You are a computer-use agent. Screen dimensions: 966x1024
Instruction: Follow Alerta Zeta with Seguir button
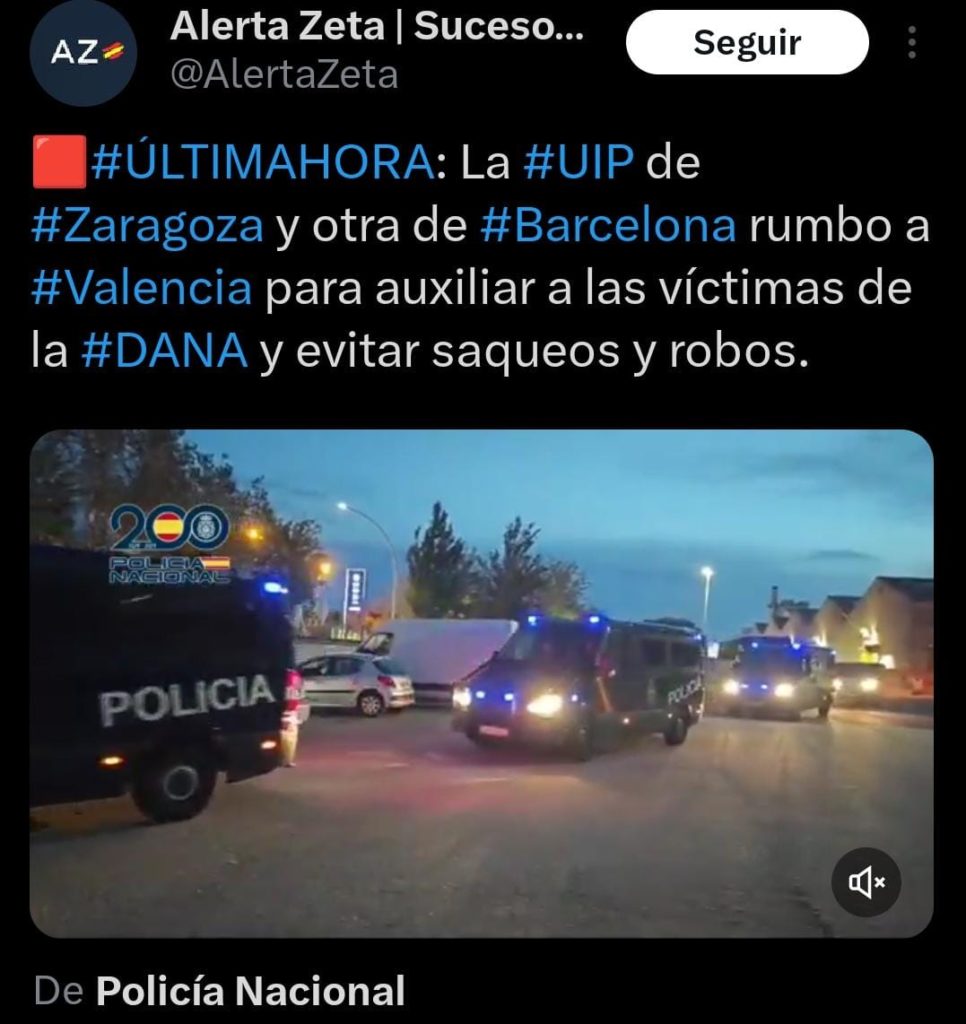tap(747, 43)
